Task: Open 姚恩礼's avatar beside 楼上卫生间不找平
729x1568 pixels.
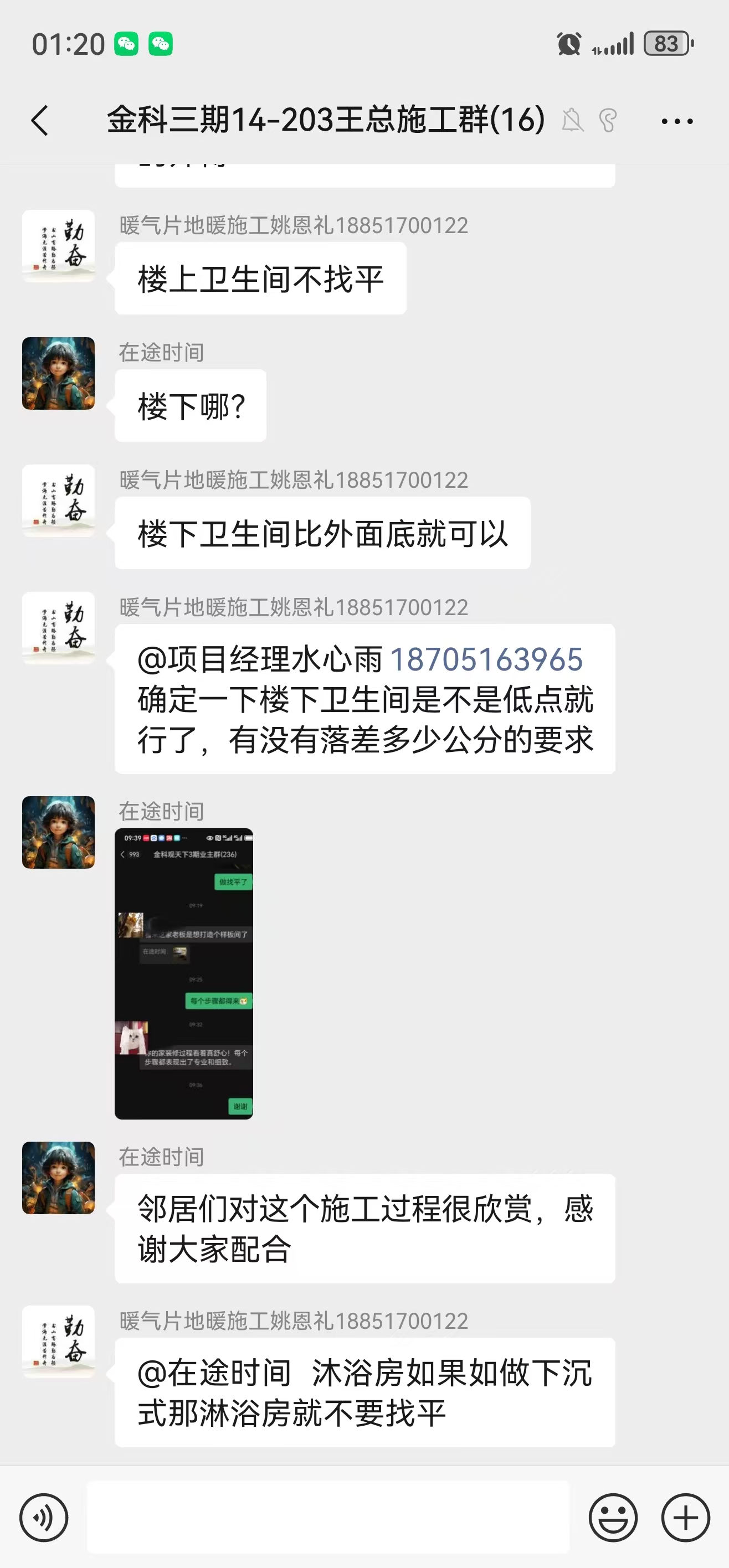Action: pyautogui.click(x=59, y=246)
